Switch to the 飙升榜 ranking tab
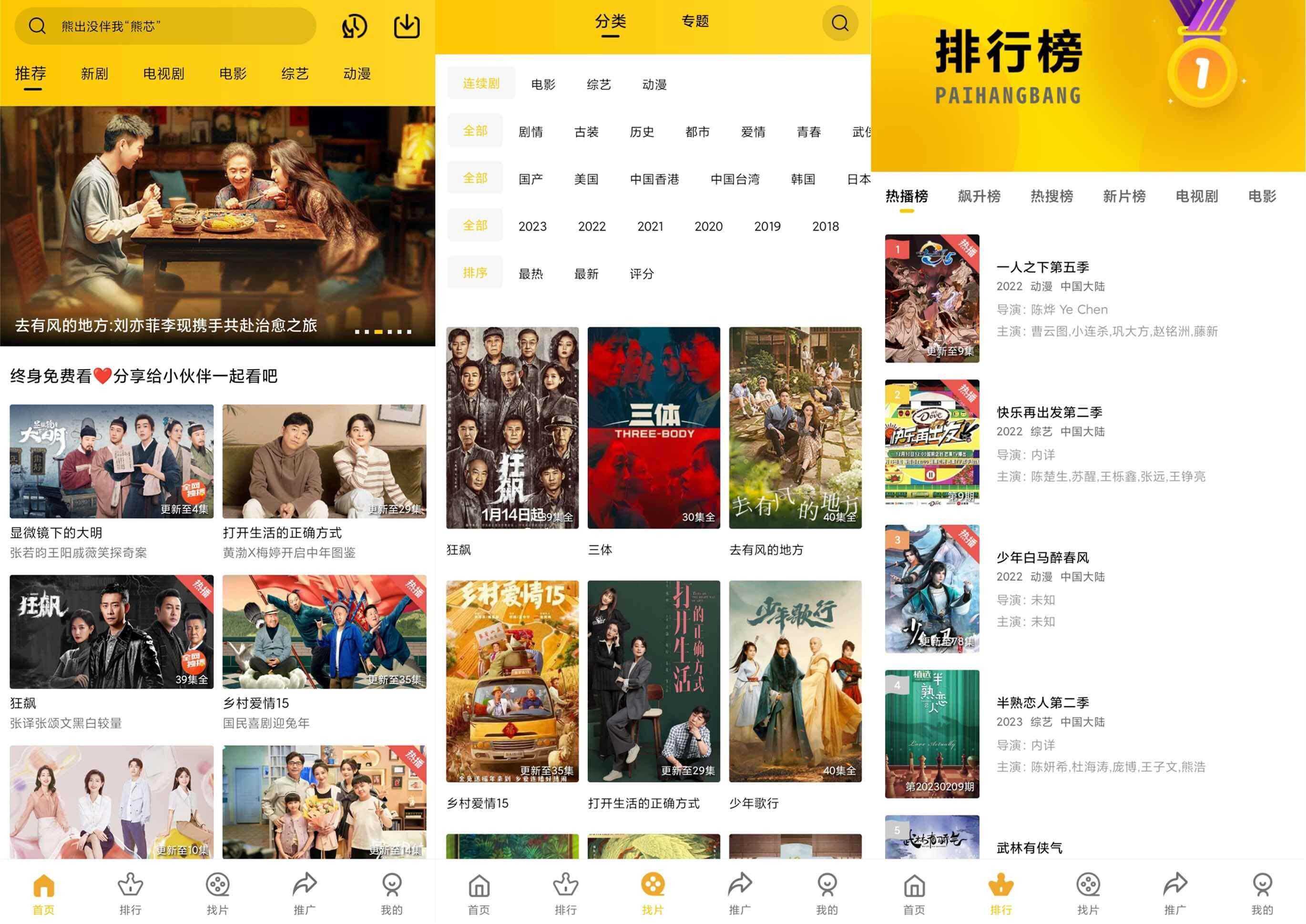Screen dimensions: 1306x924 click(979, 196)
